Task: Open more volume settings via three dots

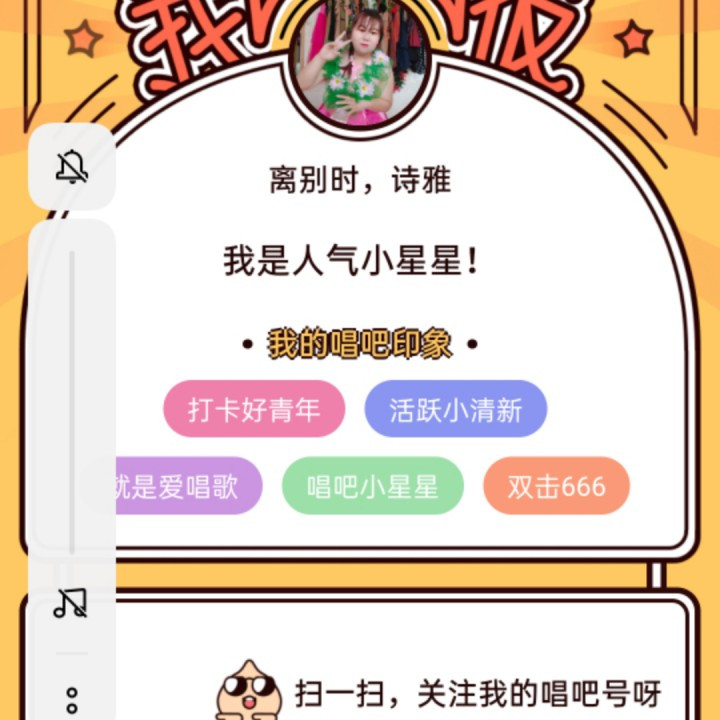Action: (x=72, y=698)
